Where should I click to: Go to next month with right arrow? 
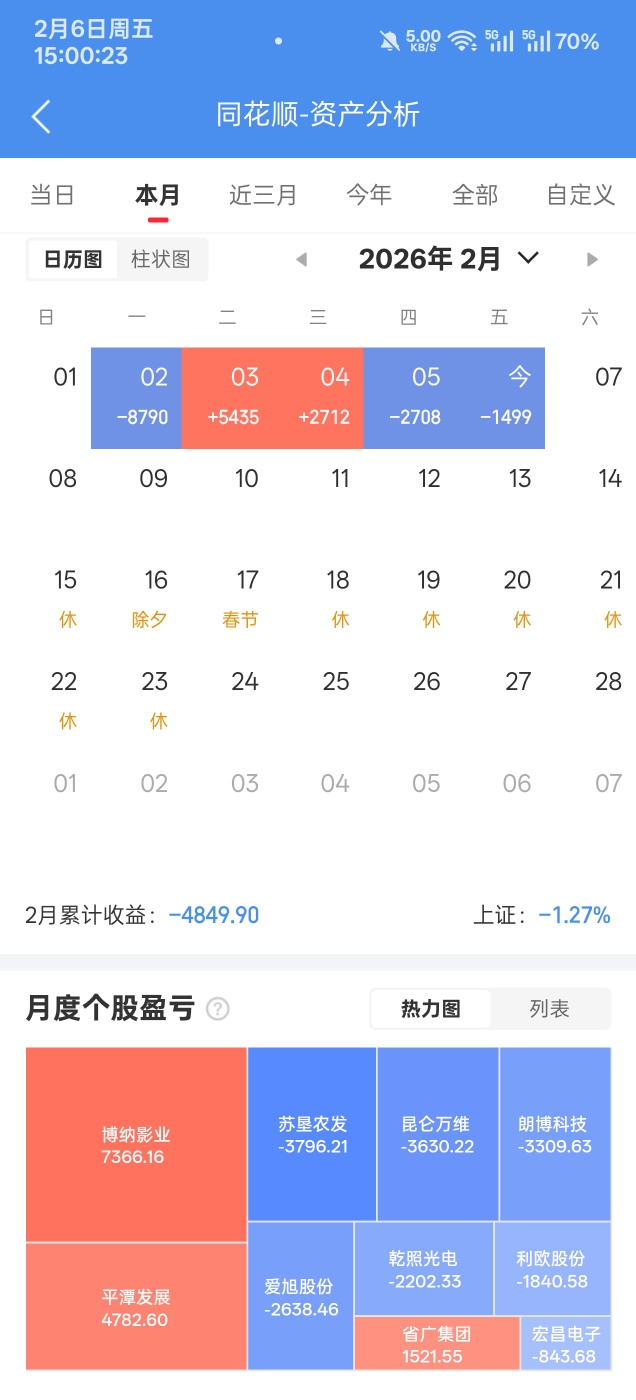pos(592,260)
